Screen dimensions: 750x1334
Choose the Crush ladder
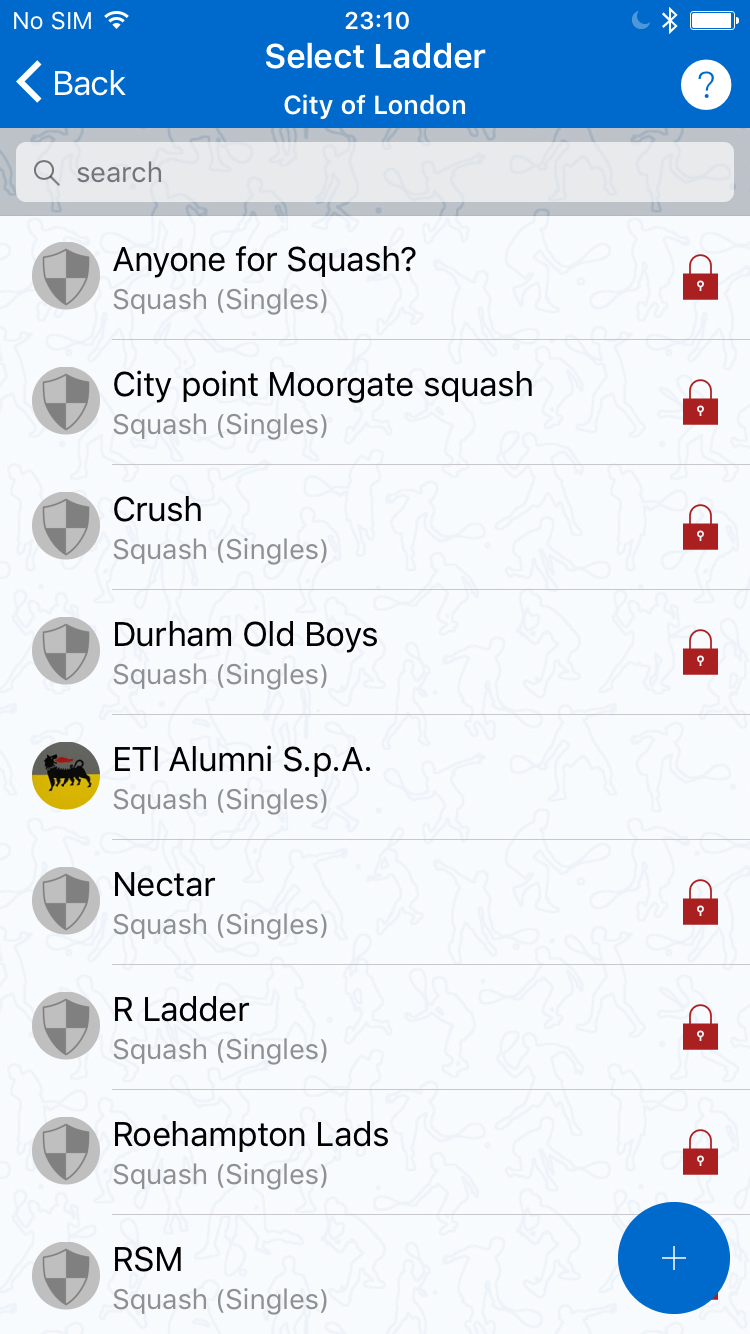[x=375, y=527]
